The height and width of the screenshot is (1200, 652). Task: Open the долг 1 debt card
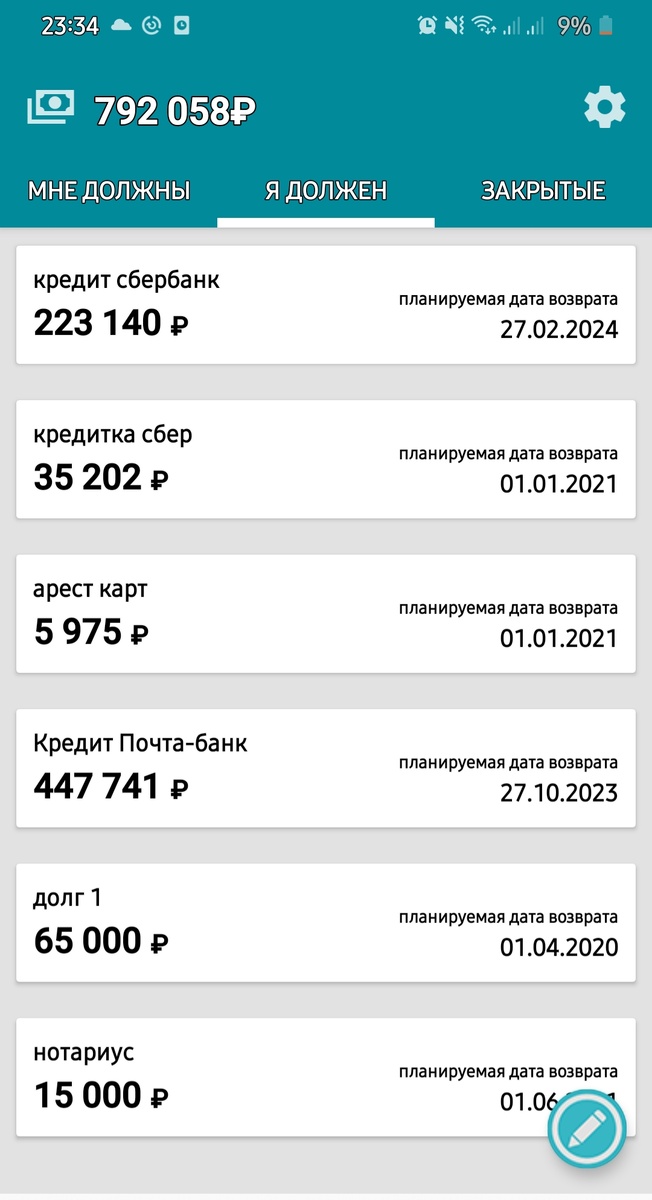[x=326, y=922]
